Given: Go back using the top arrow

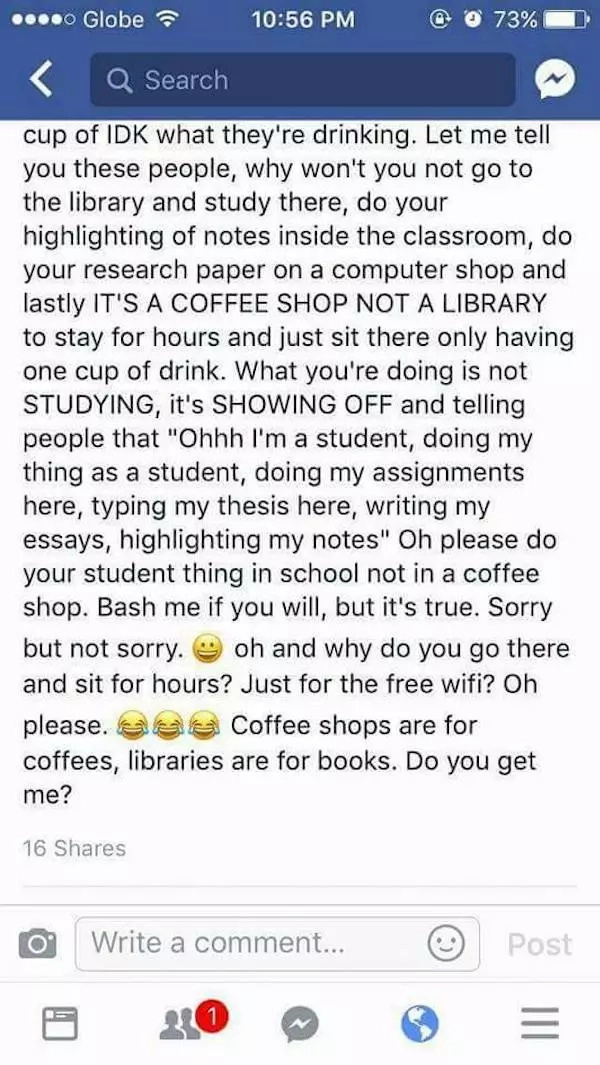Looking at the screenshot, I should pos(41,80).
